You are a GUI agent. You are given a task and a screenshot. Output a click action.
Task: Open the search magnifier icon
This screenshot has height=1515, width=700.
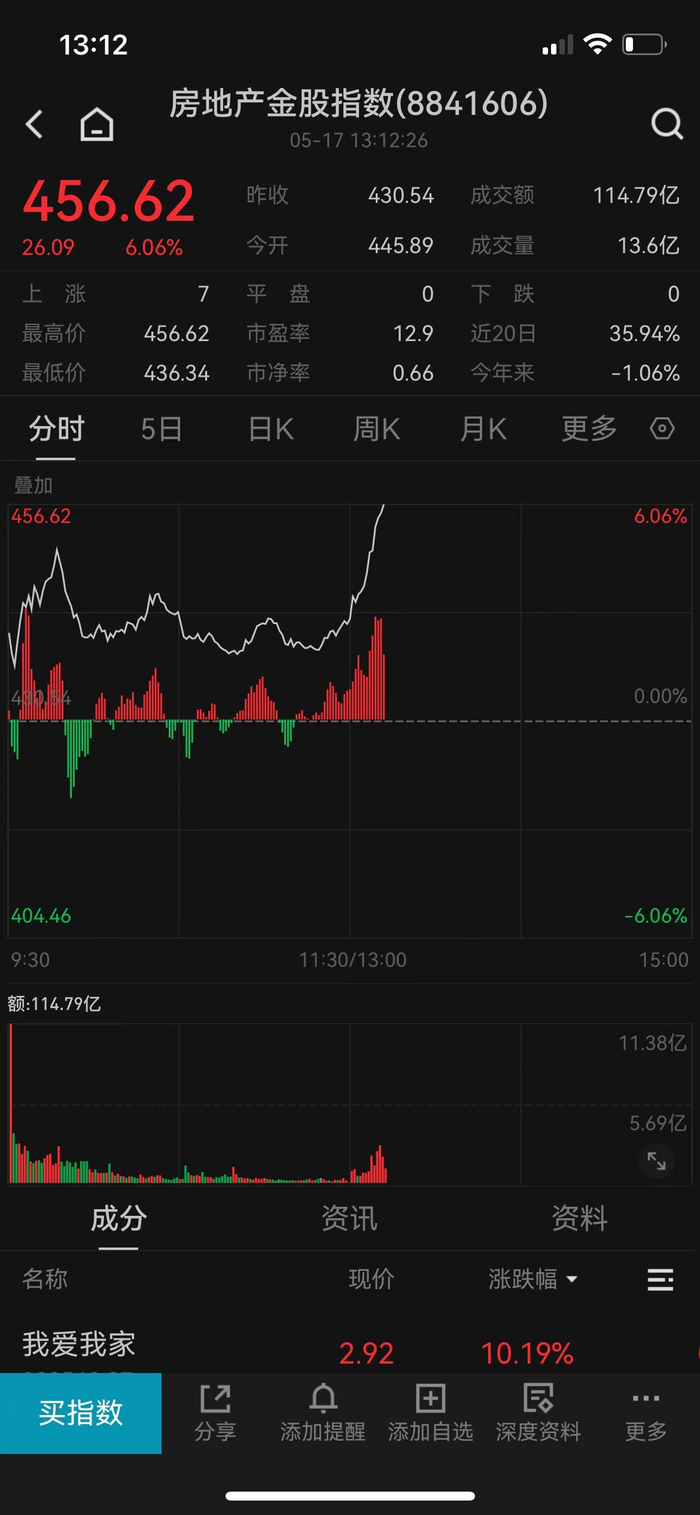666,124
